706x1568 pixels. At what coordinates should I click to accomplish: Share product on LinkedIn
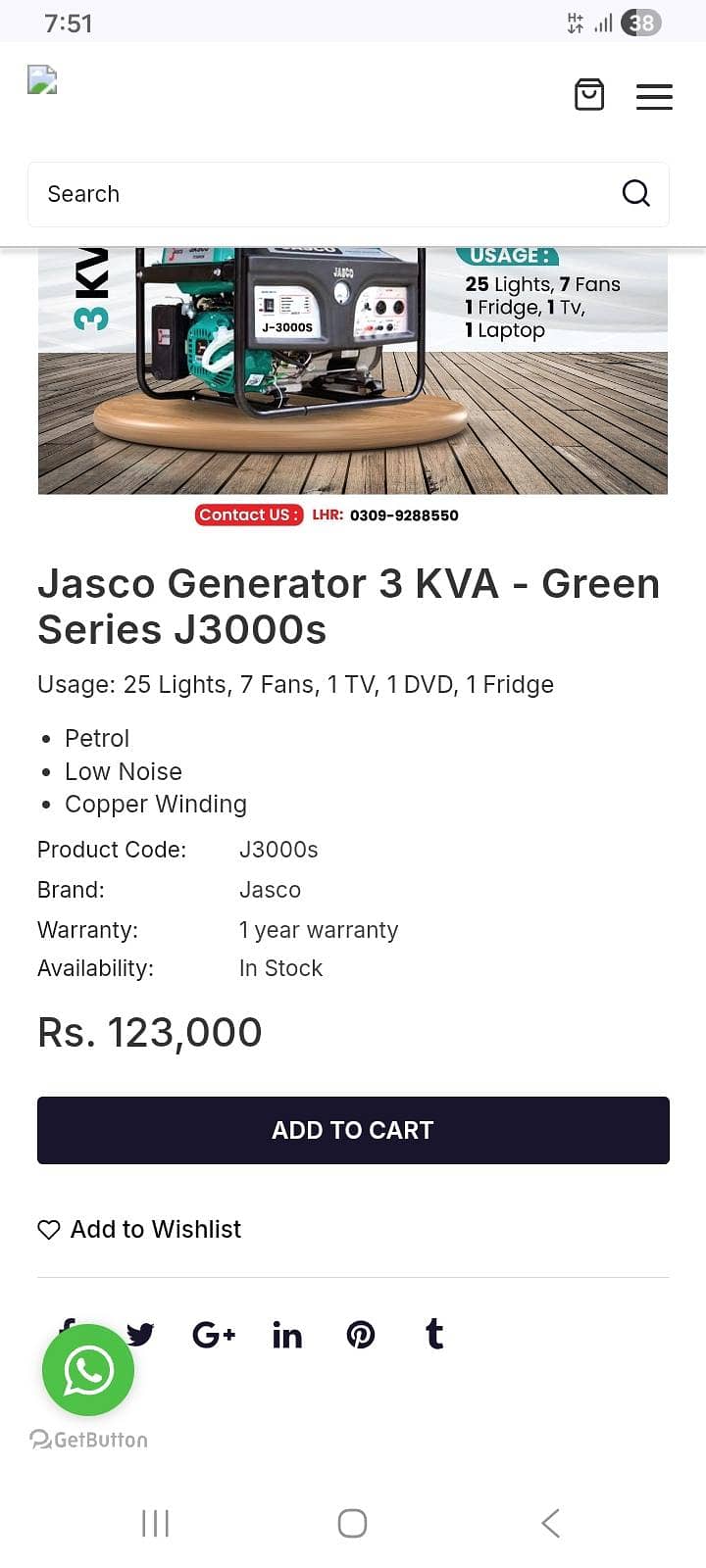287,1334
